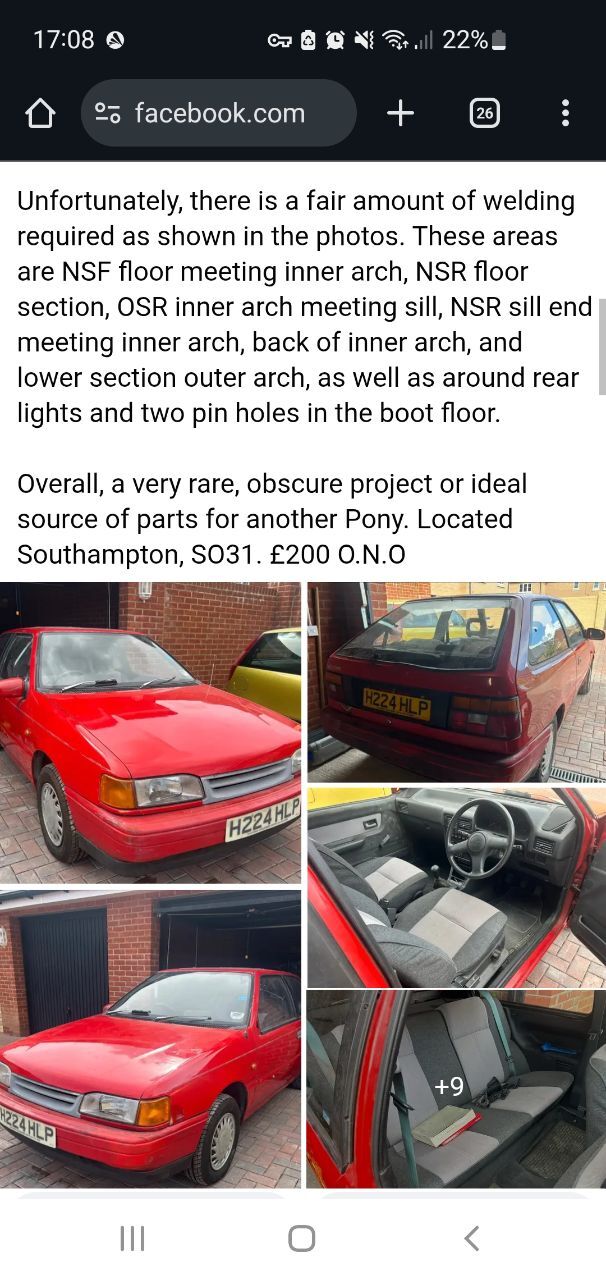Open the tab switcher showing 26
This screenshot has height=1280, width=606.
[x=484, y=113]
